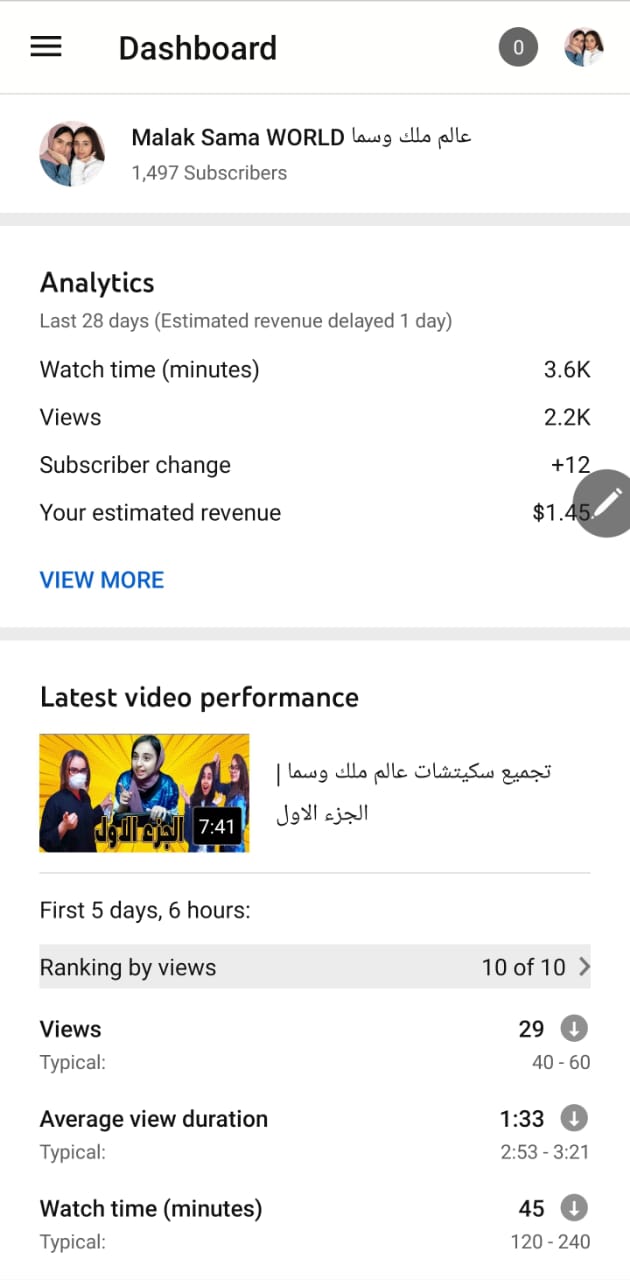
Task: Open the notifications counter badge
Action: tap(518, 47)
